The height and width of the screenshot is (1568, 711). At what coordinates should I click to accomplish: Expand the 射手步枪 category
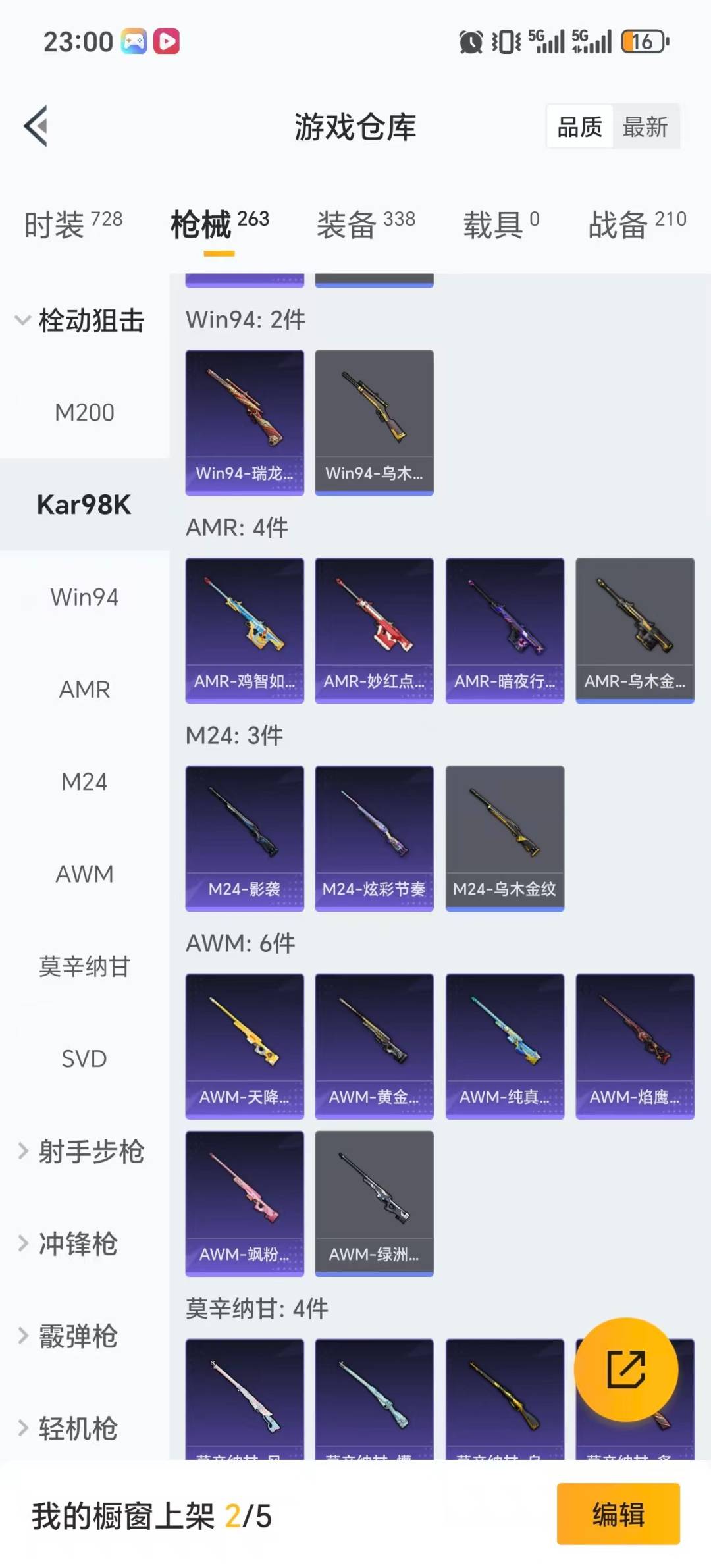(x=79, y=1151)
